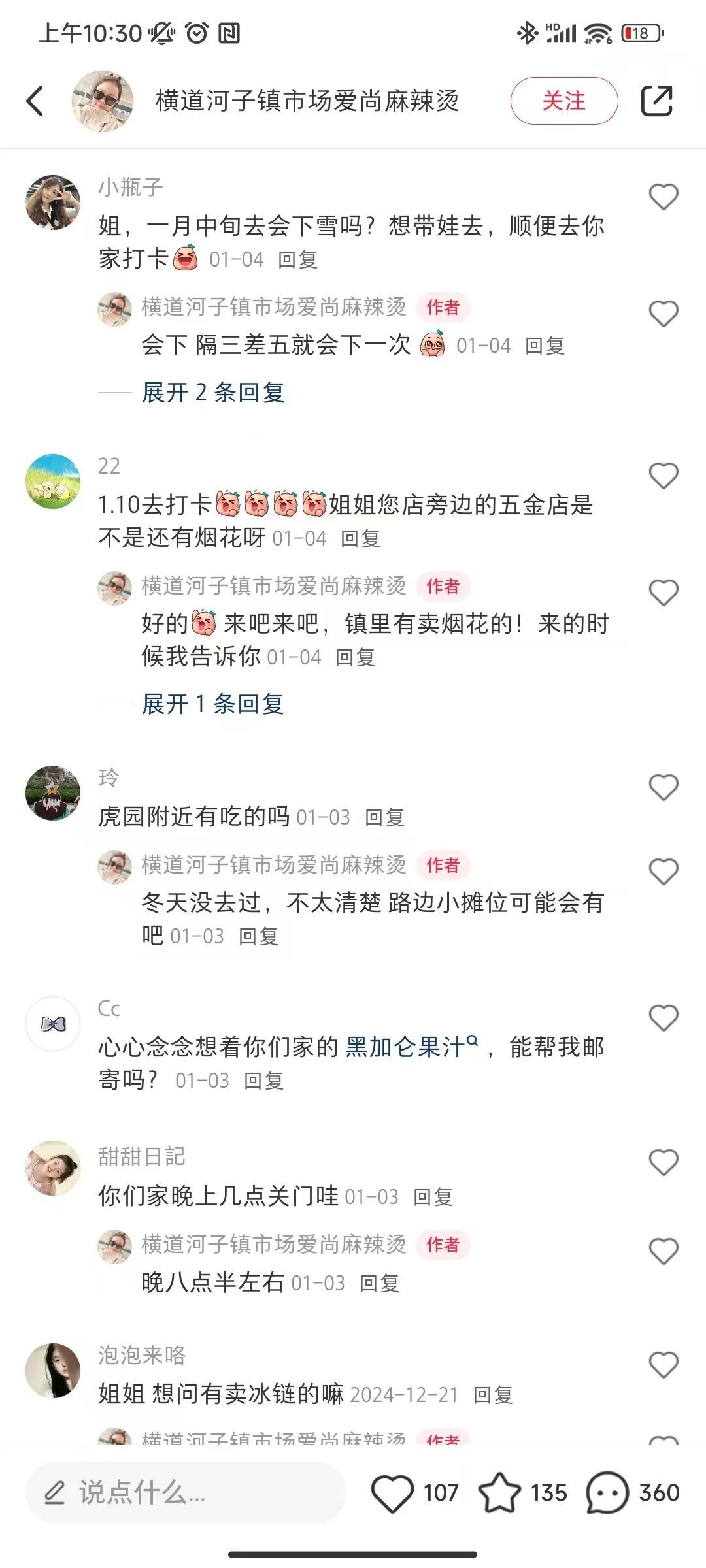Expand 展开 2 条回复 under 小瓶子's comment
706x1568 pixels.
pos(213,393)
